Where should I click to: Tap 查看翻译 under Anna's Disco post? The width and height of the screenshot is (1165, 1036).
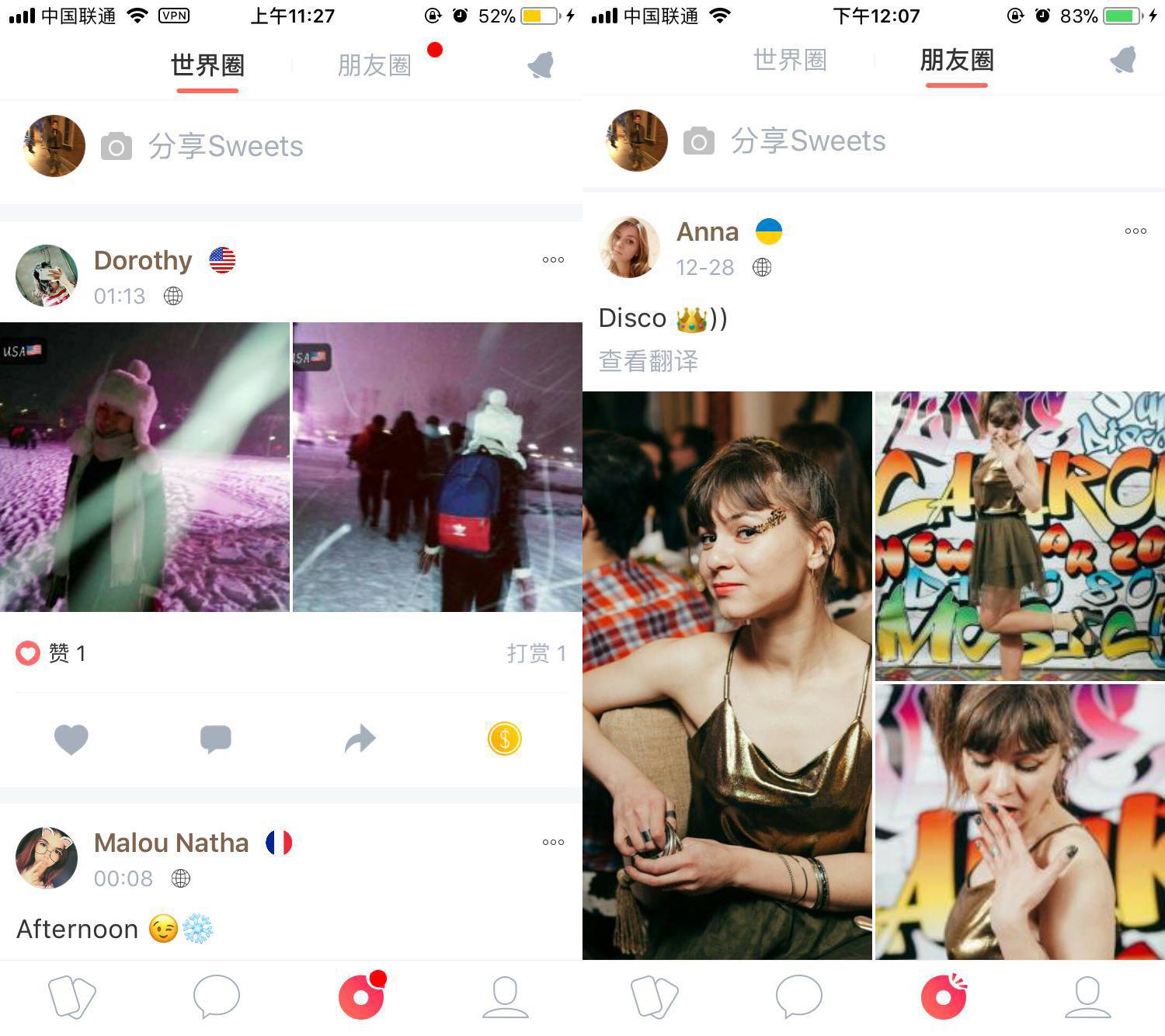[649, 361]
